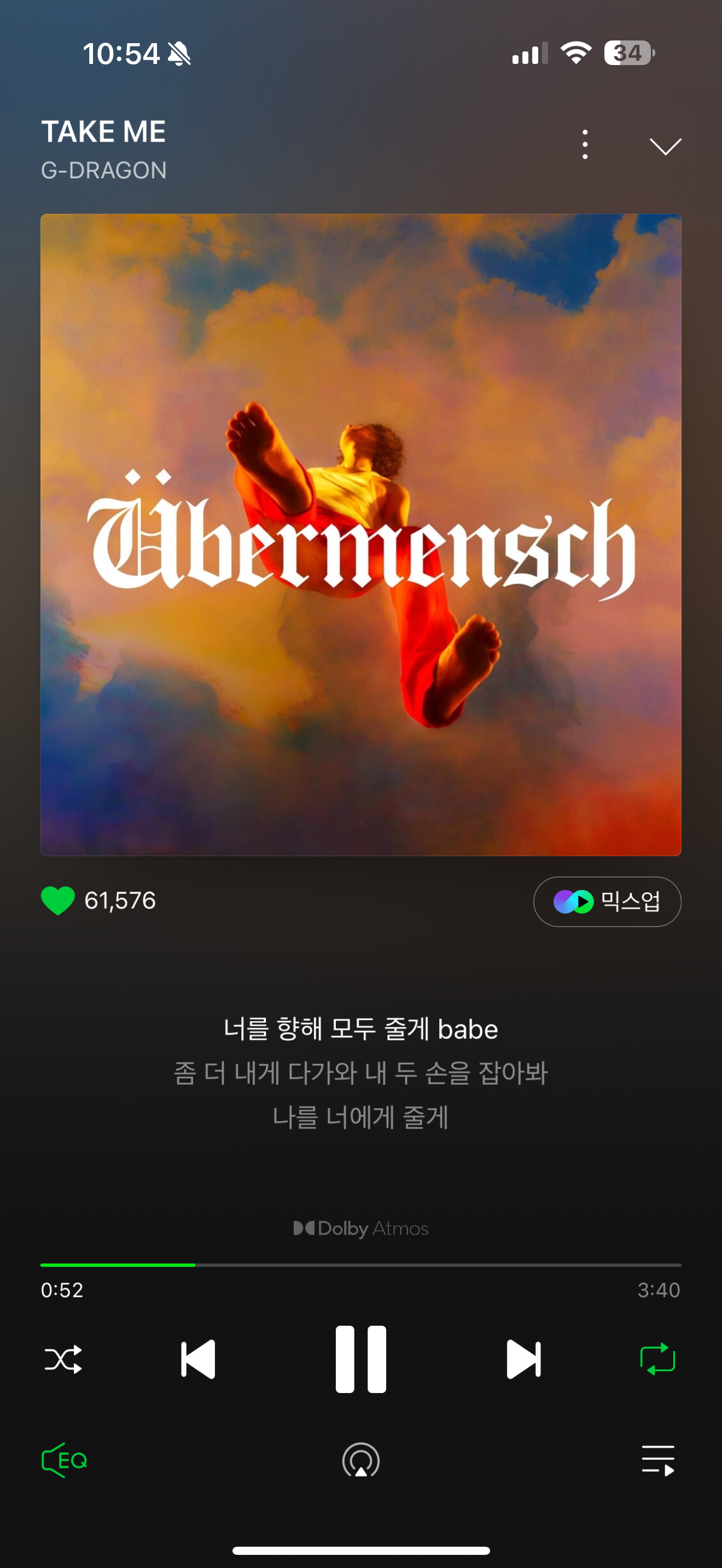The height and width of the screenshot is (1568, 722).
Task: Toggle the green repeat button
Action: point(657,1359)
